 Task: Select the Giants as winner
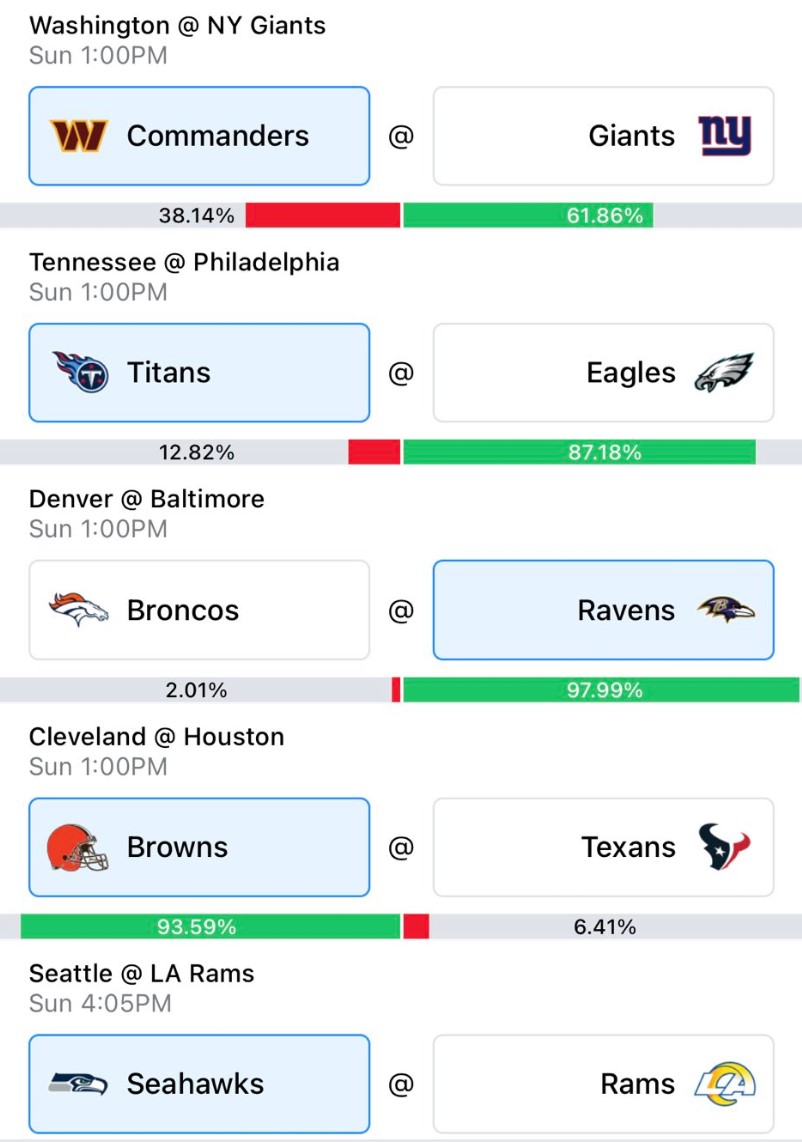click(x=603, y=136)
